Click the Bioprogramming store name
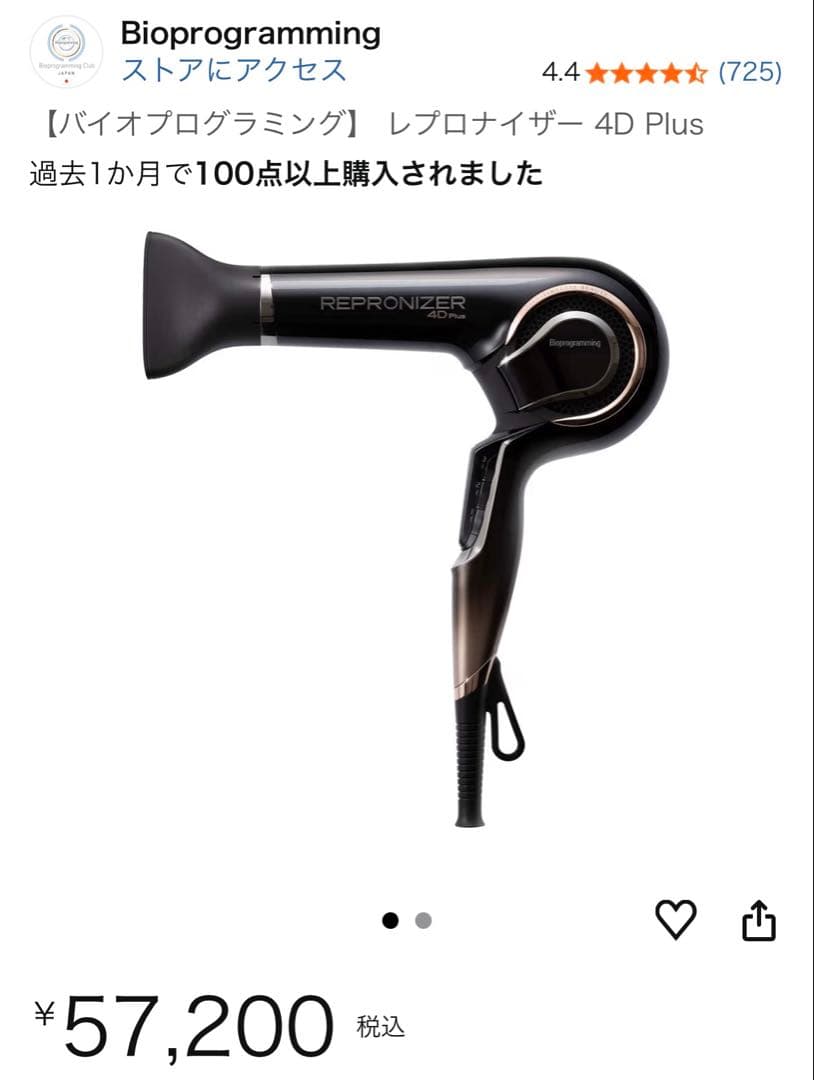This screenshot has width=814, height=1080. pos(250,33)
